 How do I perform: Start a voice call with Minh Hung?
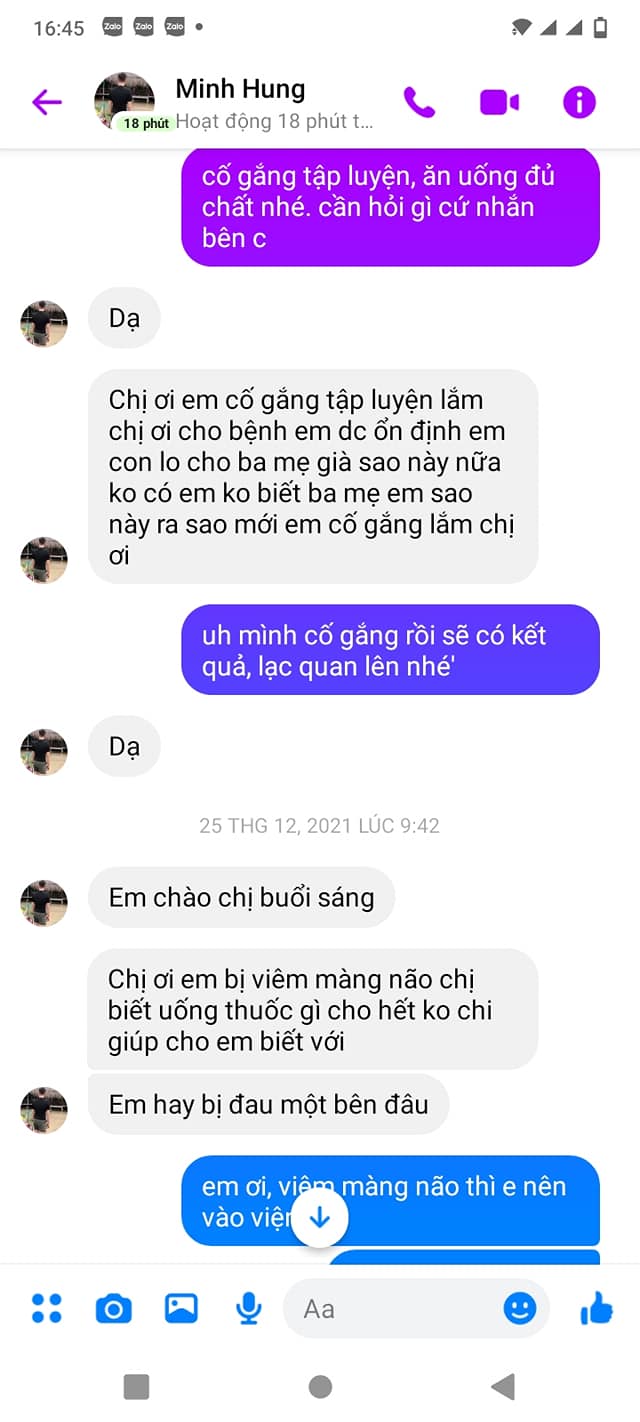(419, 102)
